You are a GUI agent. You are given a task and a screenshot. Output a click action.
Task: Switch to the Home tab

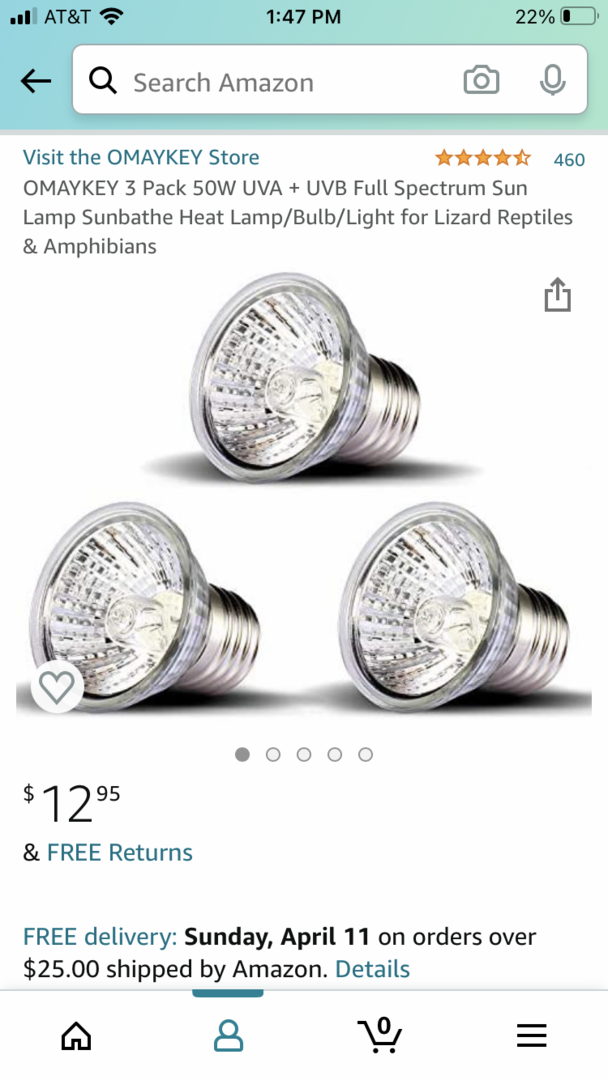coord(76,1036)
